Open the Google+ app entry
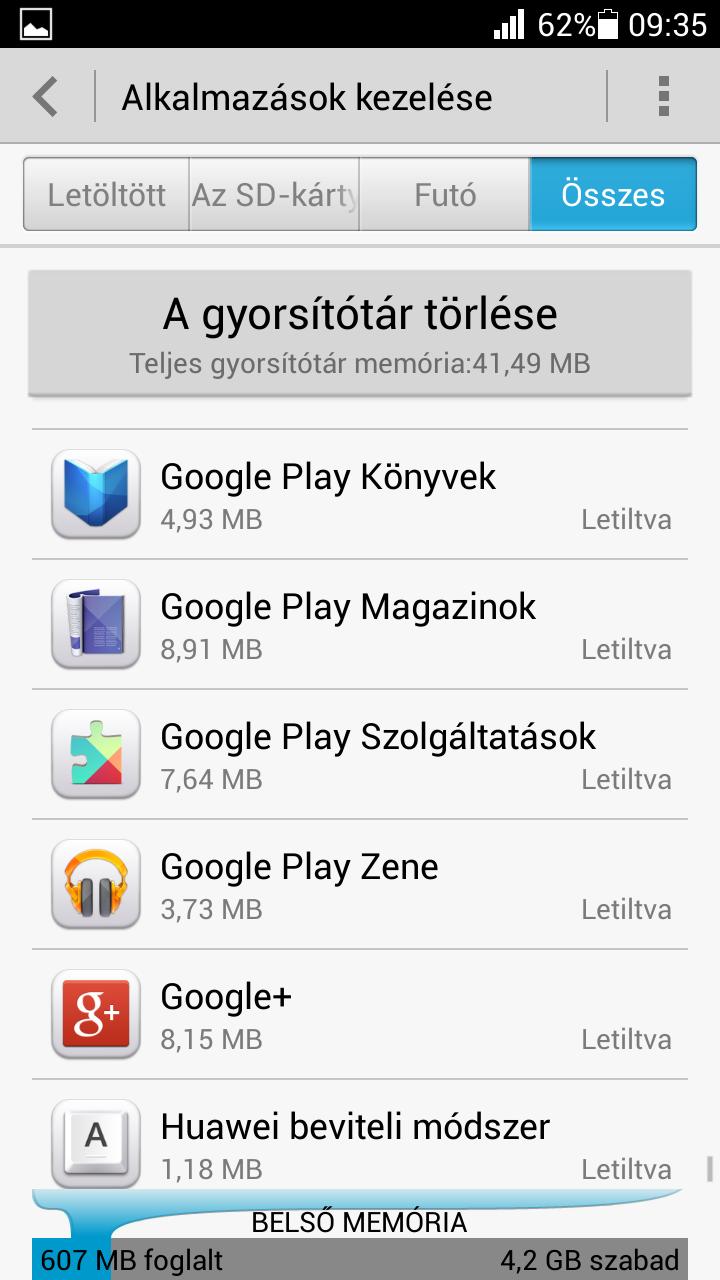 coord(360,1015)
